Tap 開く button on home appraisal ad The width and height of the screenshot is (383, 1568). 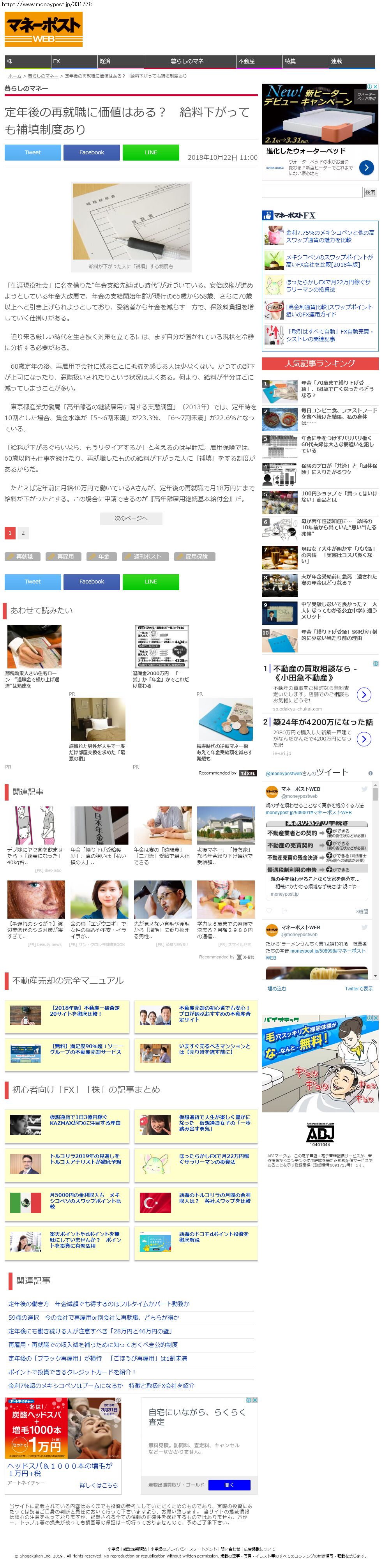pos(229,1485)
